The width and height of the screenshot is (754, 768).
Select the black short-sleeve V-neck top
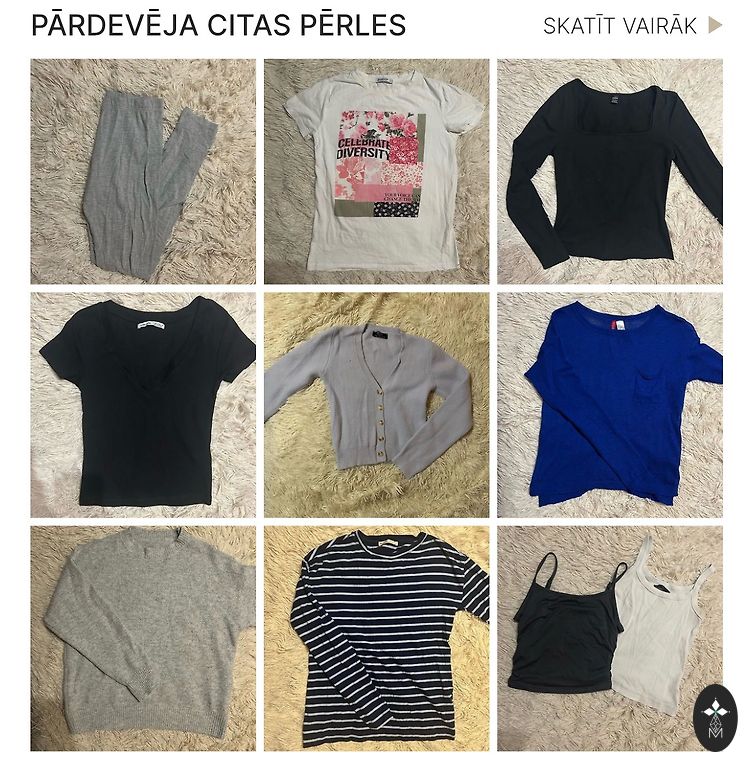(143, 404)
